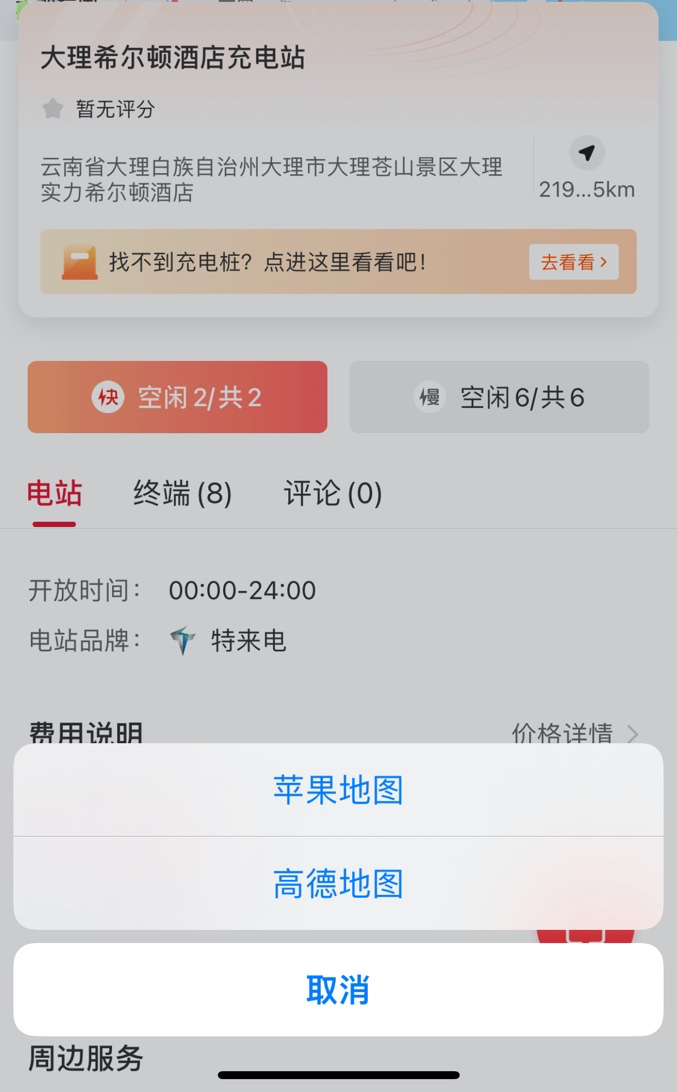This screenshot has height=1092, width=677.
Task: Open the 去看看 banner link
Action: [573, 262]
